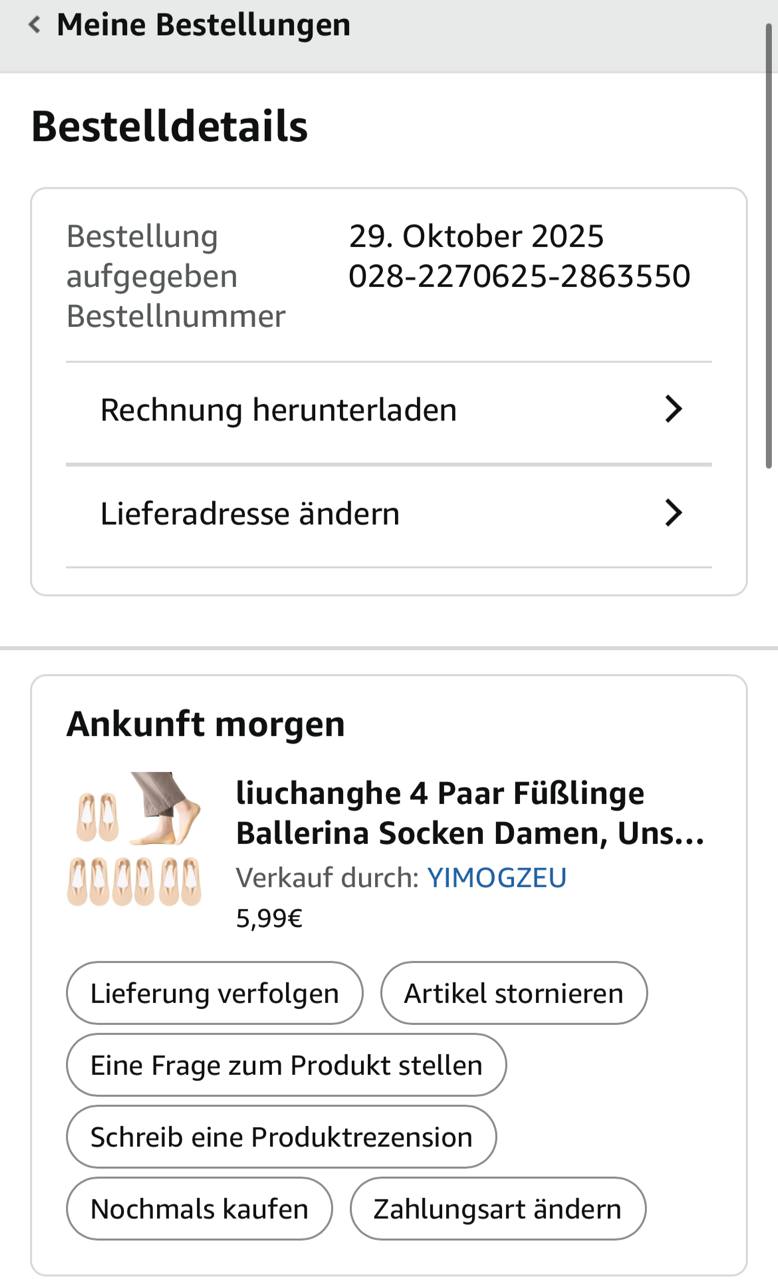Open Rechnung herunterladen
This screenshot has height=1280, width=778.
(x=389, y=410)
